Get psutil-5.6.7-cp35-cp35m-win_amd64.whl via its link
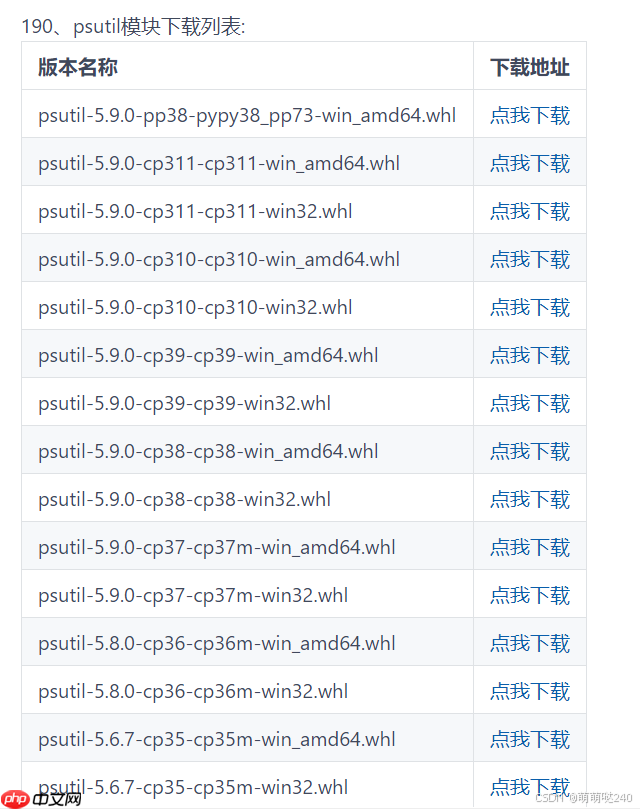The image size is (640, 809). tap(529, 739)
